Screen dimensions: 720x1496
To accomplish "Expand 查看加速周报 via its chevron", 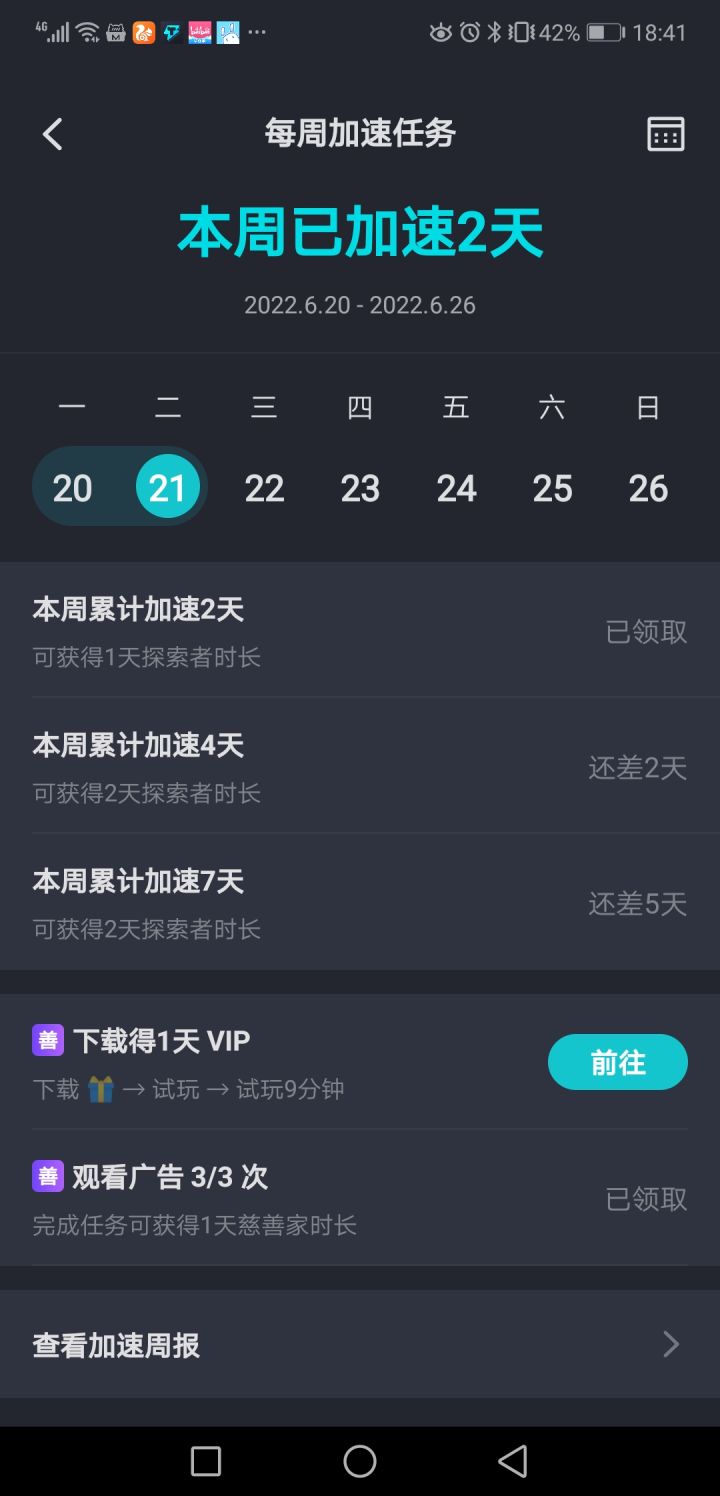I will coord(671,1344).
